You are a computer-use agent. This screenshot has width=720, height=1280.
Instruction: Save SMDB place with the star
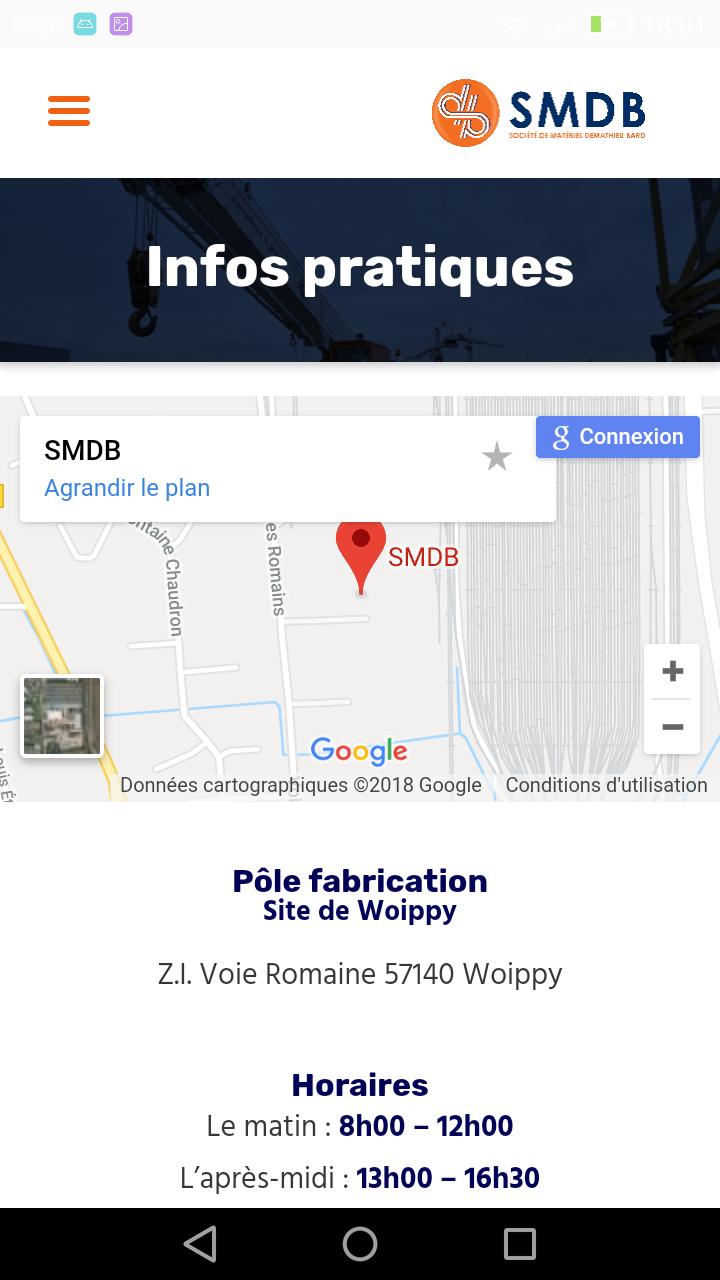coord(496,457)
